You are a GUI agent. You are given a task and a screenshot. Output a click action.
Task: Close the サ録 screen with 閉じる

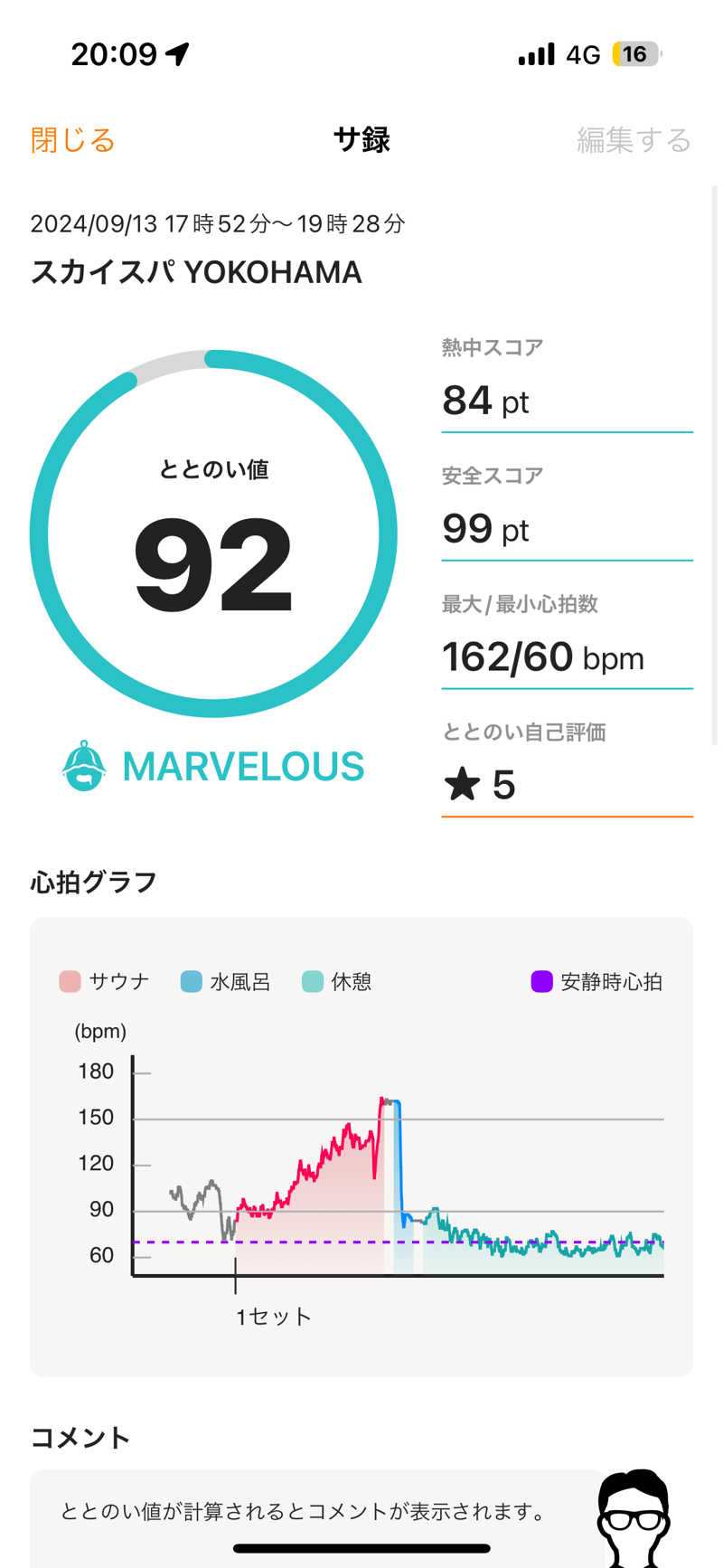pos(73,140)
